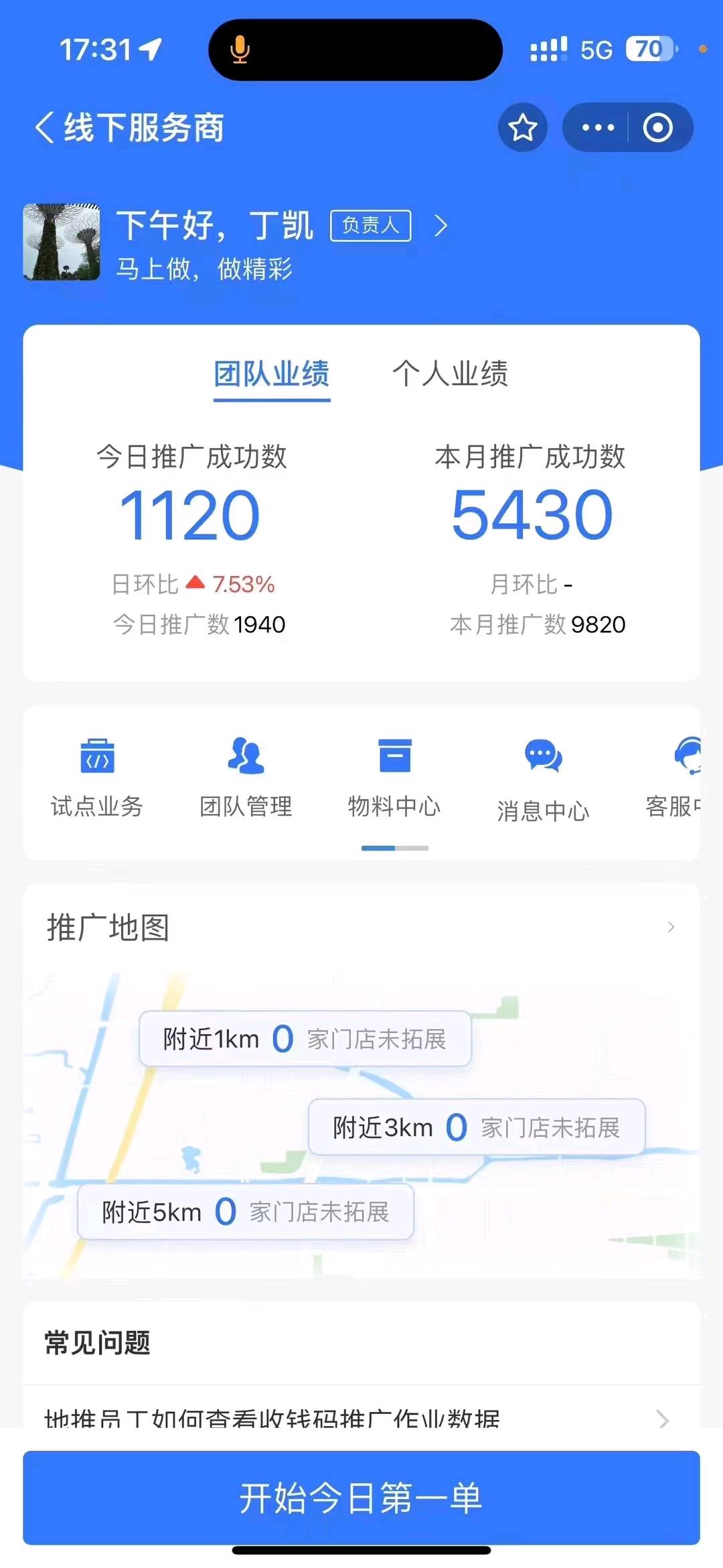Screen dimensions: 723x1568
Task: Open 物料中心
Action: point(394,777)
